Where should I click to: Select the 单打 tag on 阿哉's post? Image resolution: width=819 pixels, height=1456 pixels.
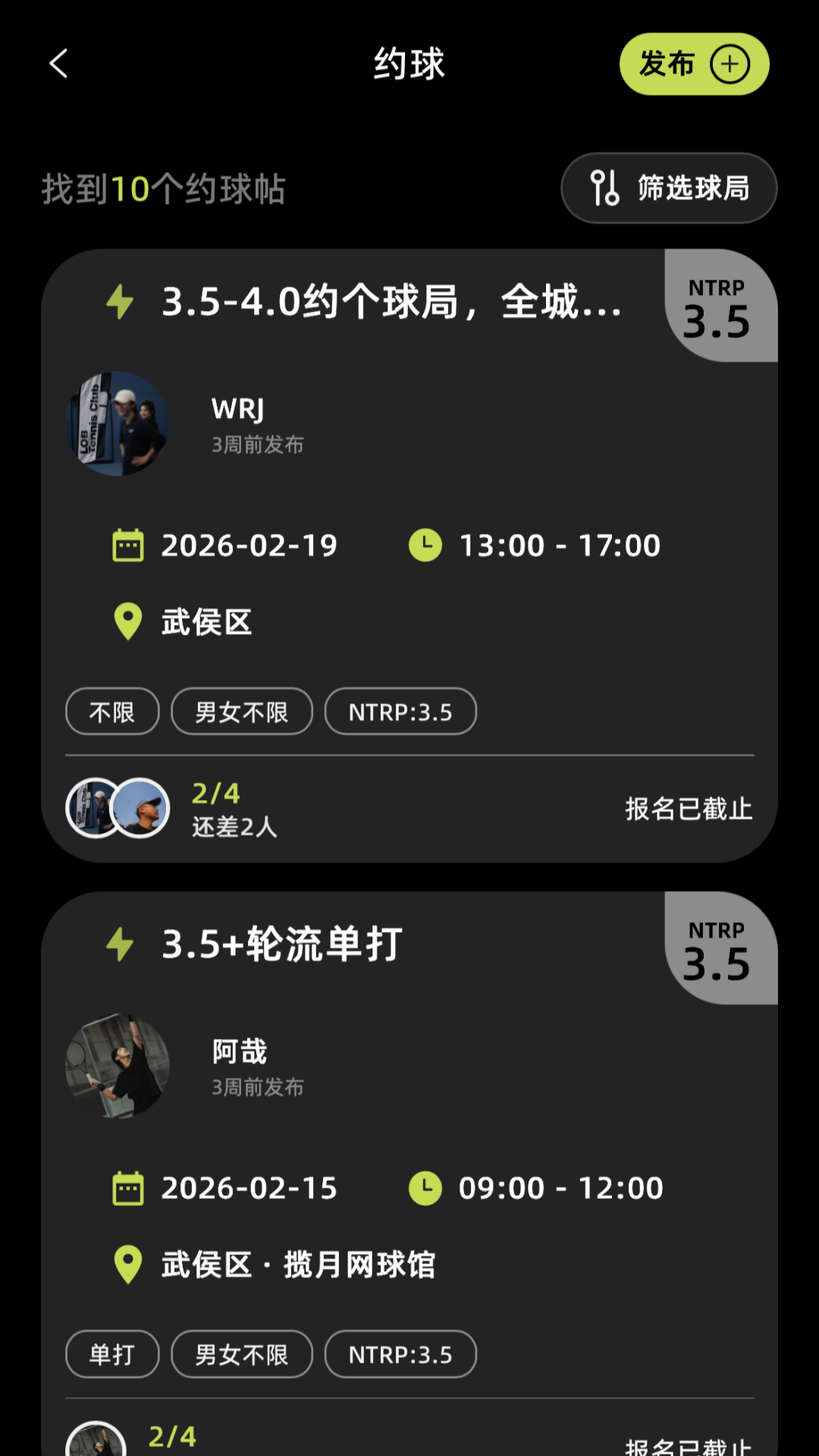[x=111, y=1354]
